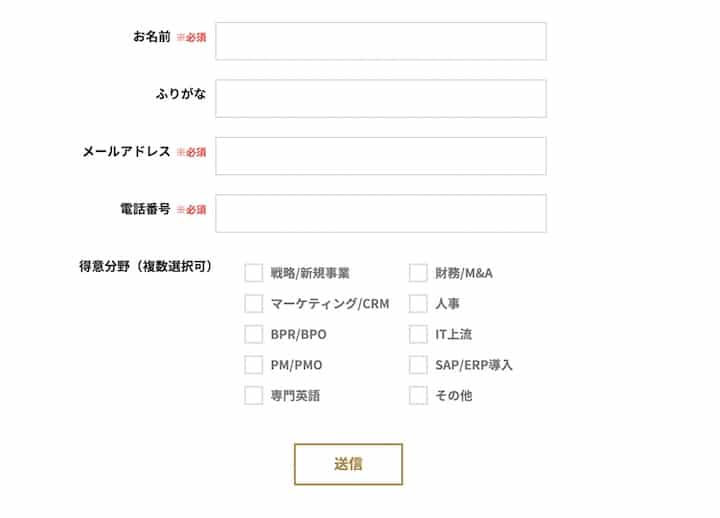720x518 pixels.
Task: Check the その他 option
Action: [418, 395]
